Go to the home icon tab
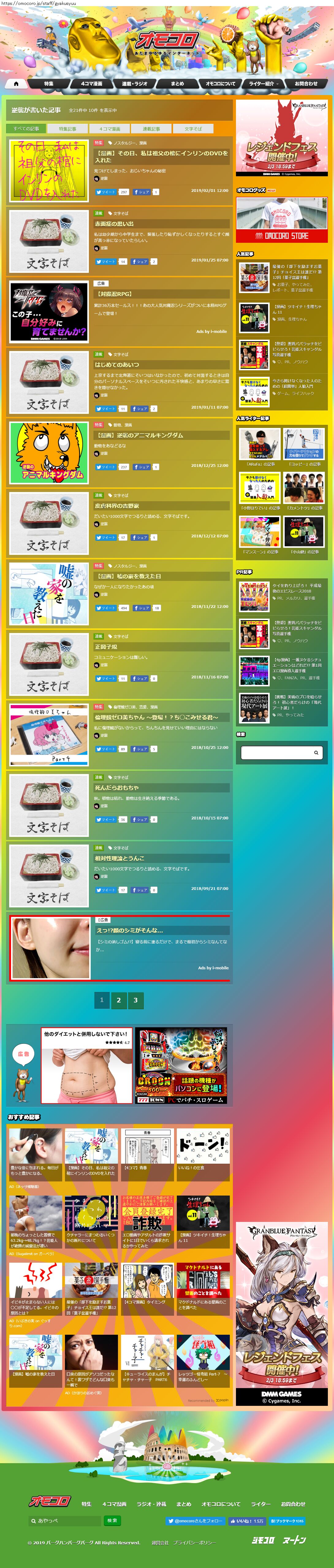 [17, 83]
